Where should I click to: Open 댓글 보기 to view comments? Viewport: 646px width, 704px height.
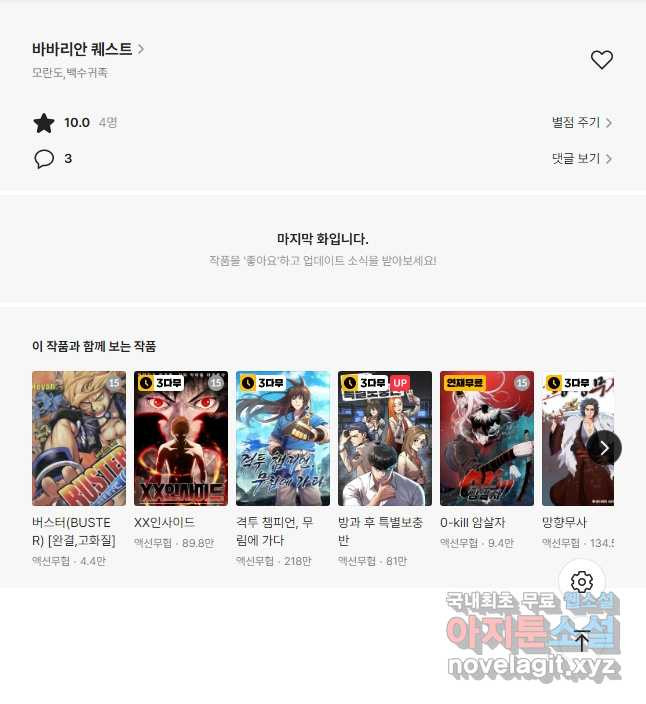click(x=581, y=159)
